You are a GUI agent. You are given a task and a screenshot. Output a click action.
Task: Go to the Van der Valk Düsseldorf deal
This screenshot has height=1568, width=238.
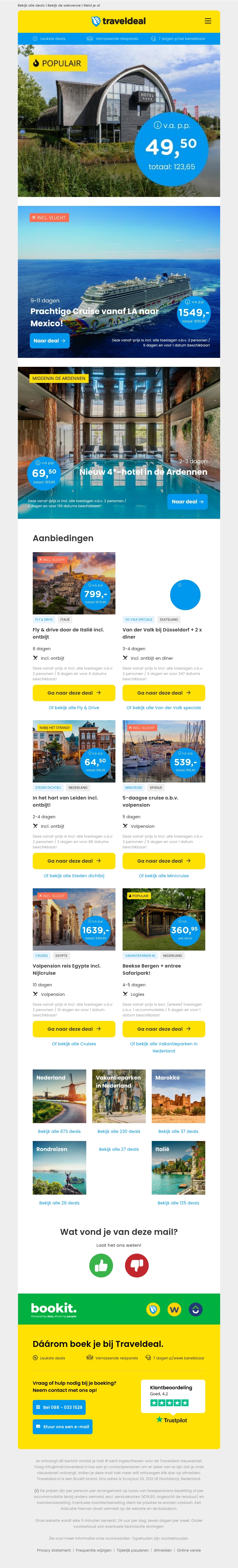(164, 693)
